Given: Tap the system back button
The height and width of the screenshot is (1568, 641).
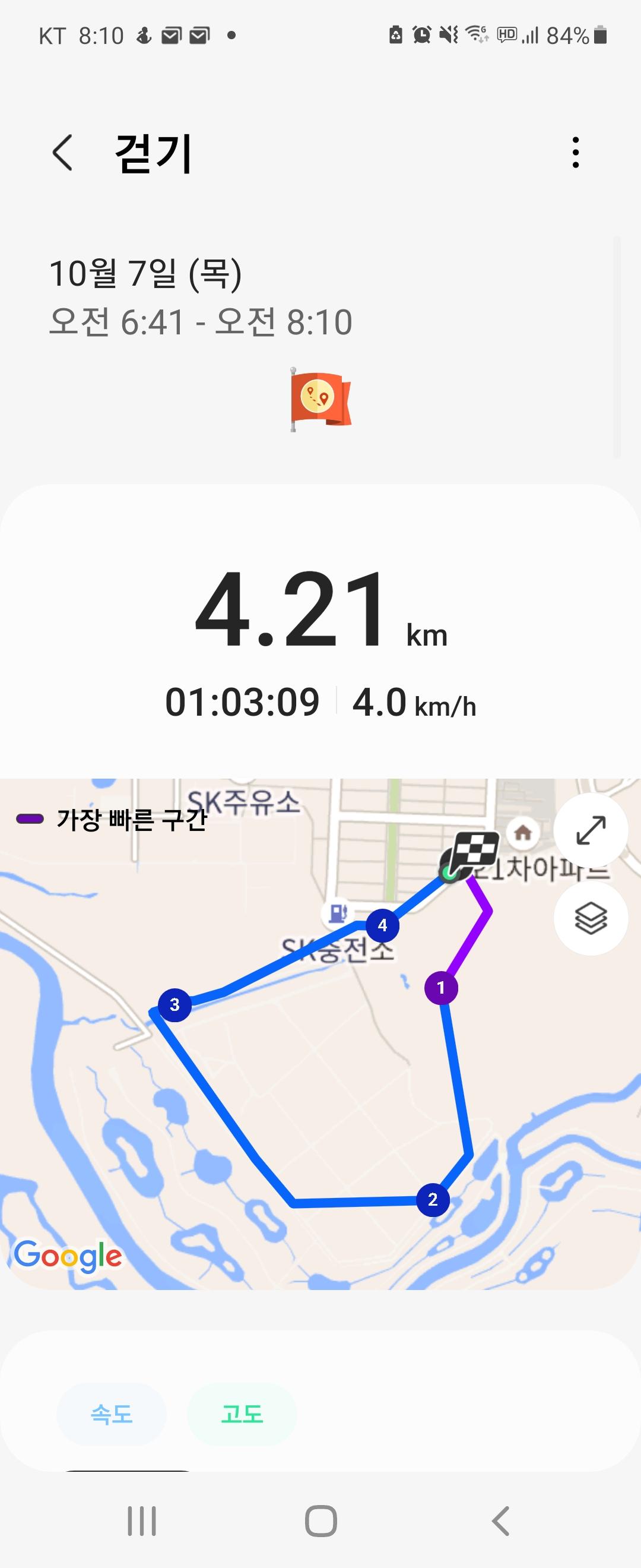Looking at the screenshot, I should (500, 1521).
